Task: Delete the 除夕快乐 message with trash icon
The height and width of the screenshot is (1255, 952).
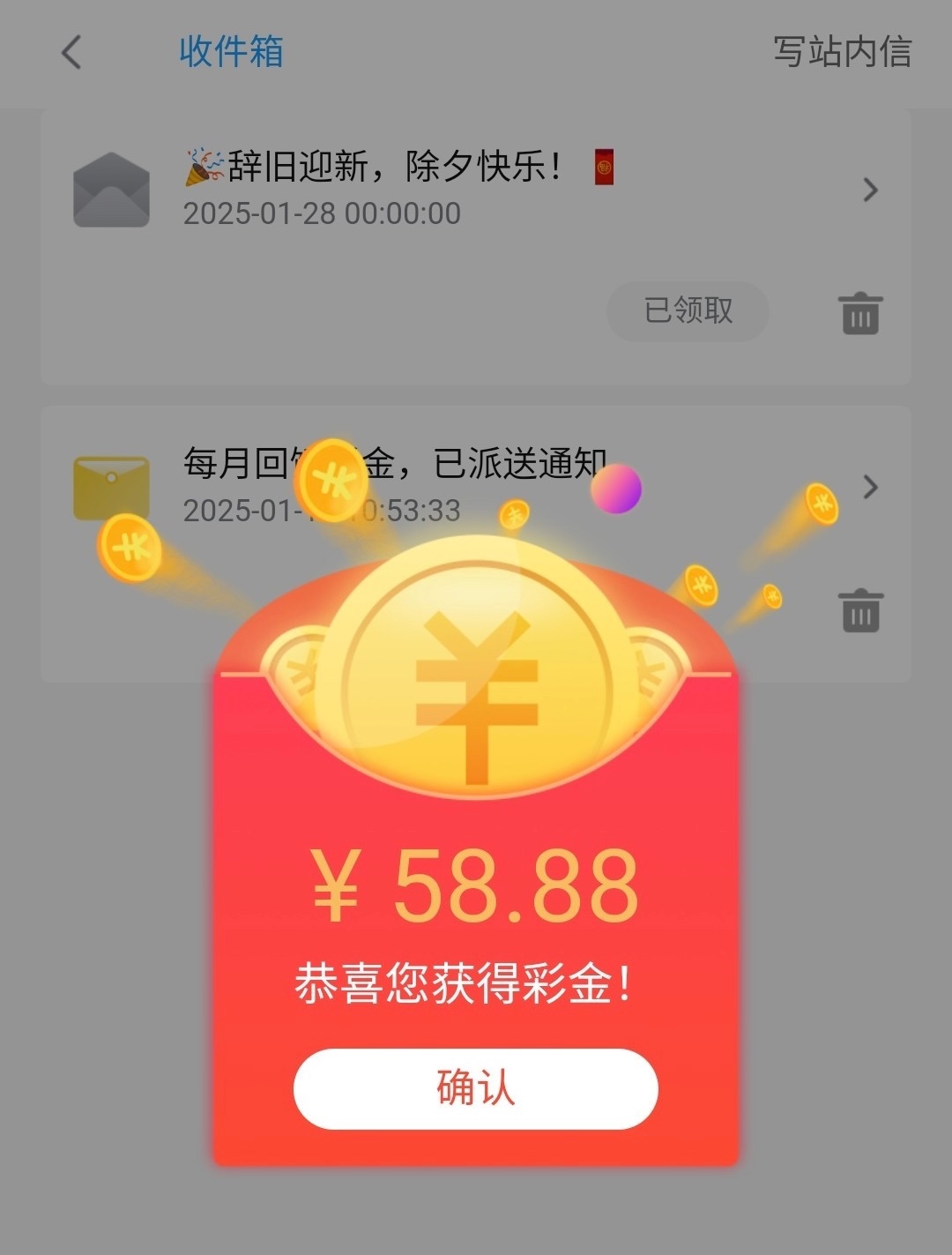Action: pyautogui.click(x=860, y=313)
